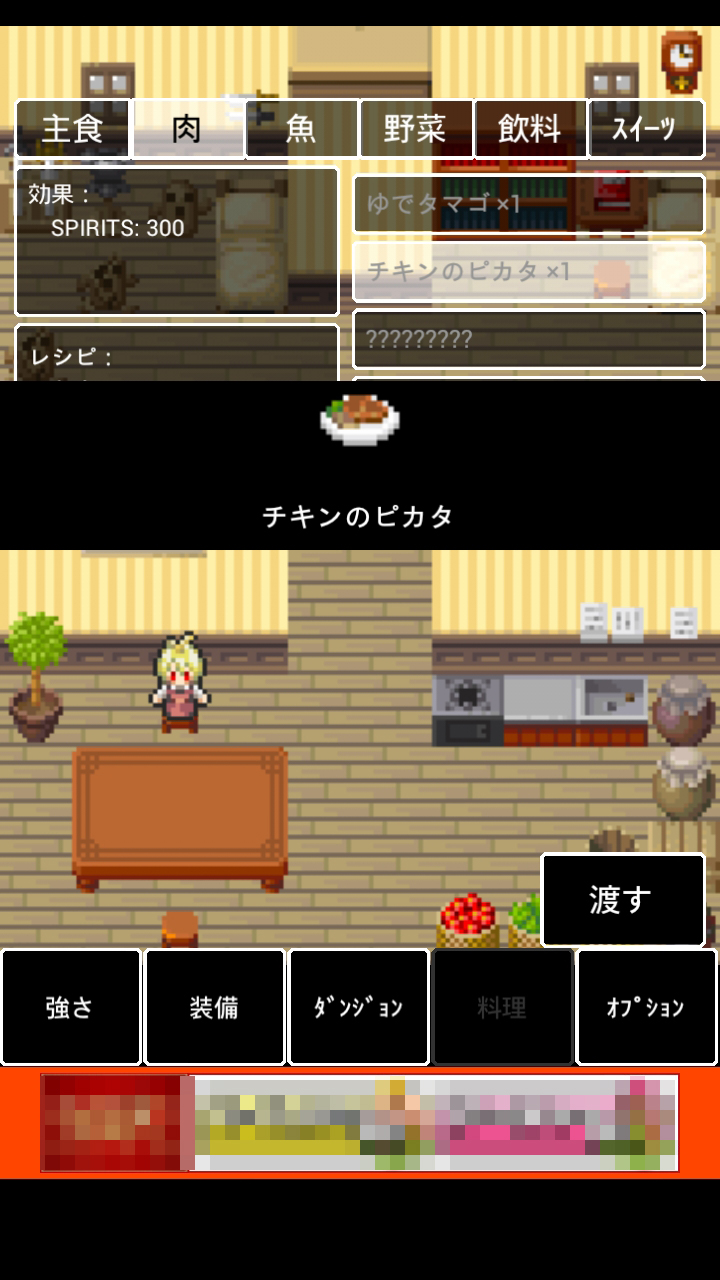Screen dimensions: 720x1280
Task: Tap the ????????? unknown recipe row
Action: click(x=529, y=339)
